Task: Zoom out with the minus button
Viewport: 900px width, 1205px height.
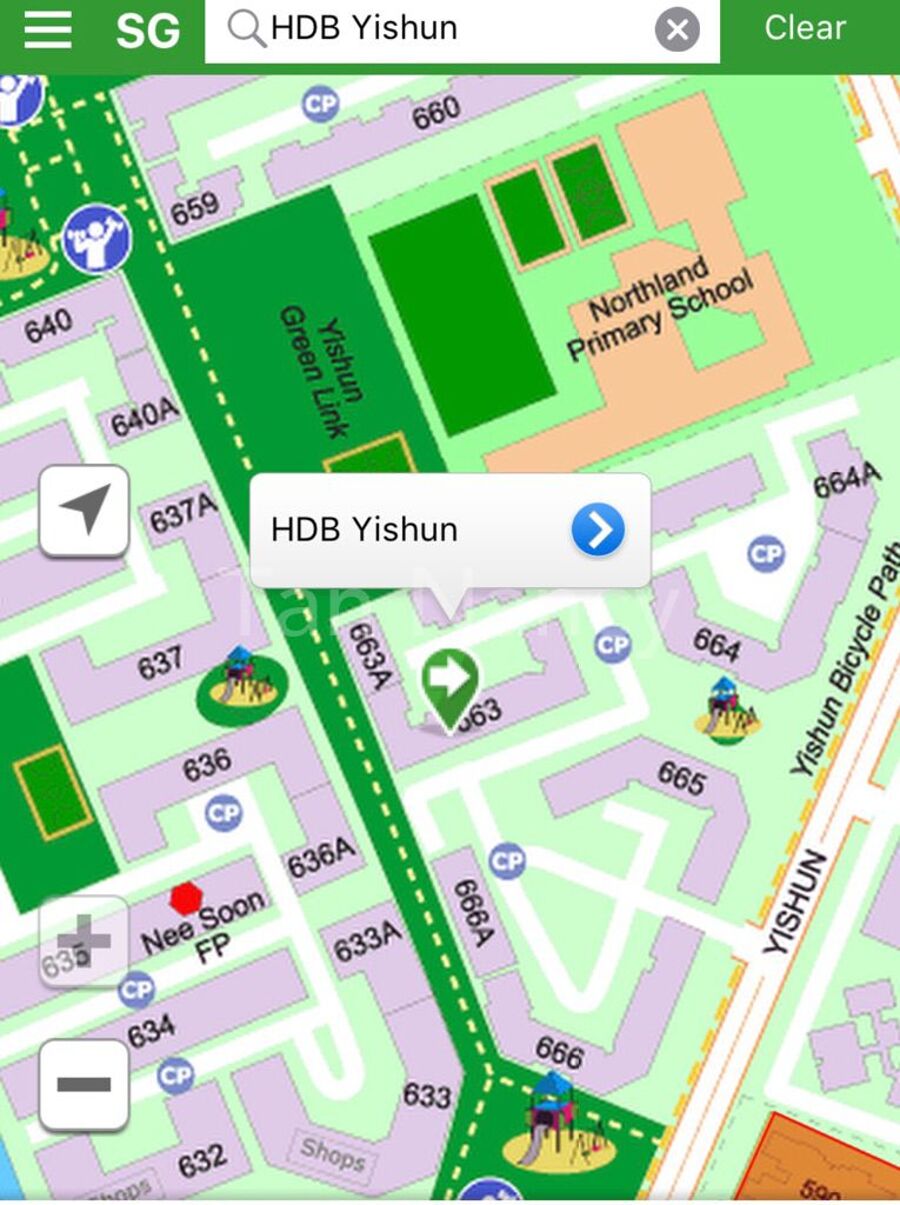Action: point(84,1085)
